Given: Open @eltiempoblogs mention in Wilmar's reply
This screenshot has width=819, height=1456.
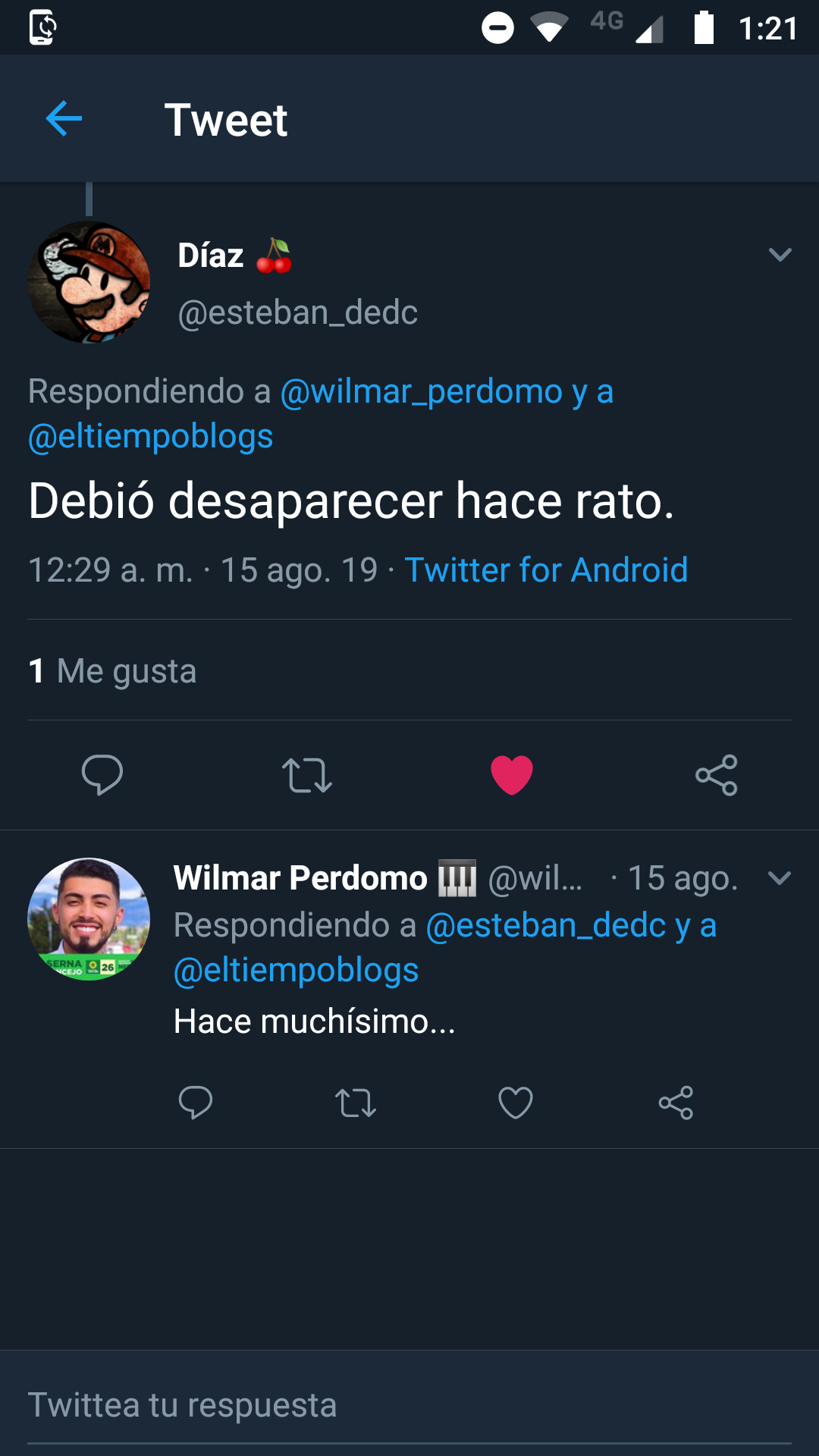Looking at the screenshot, I should pos(297,971).
